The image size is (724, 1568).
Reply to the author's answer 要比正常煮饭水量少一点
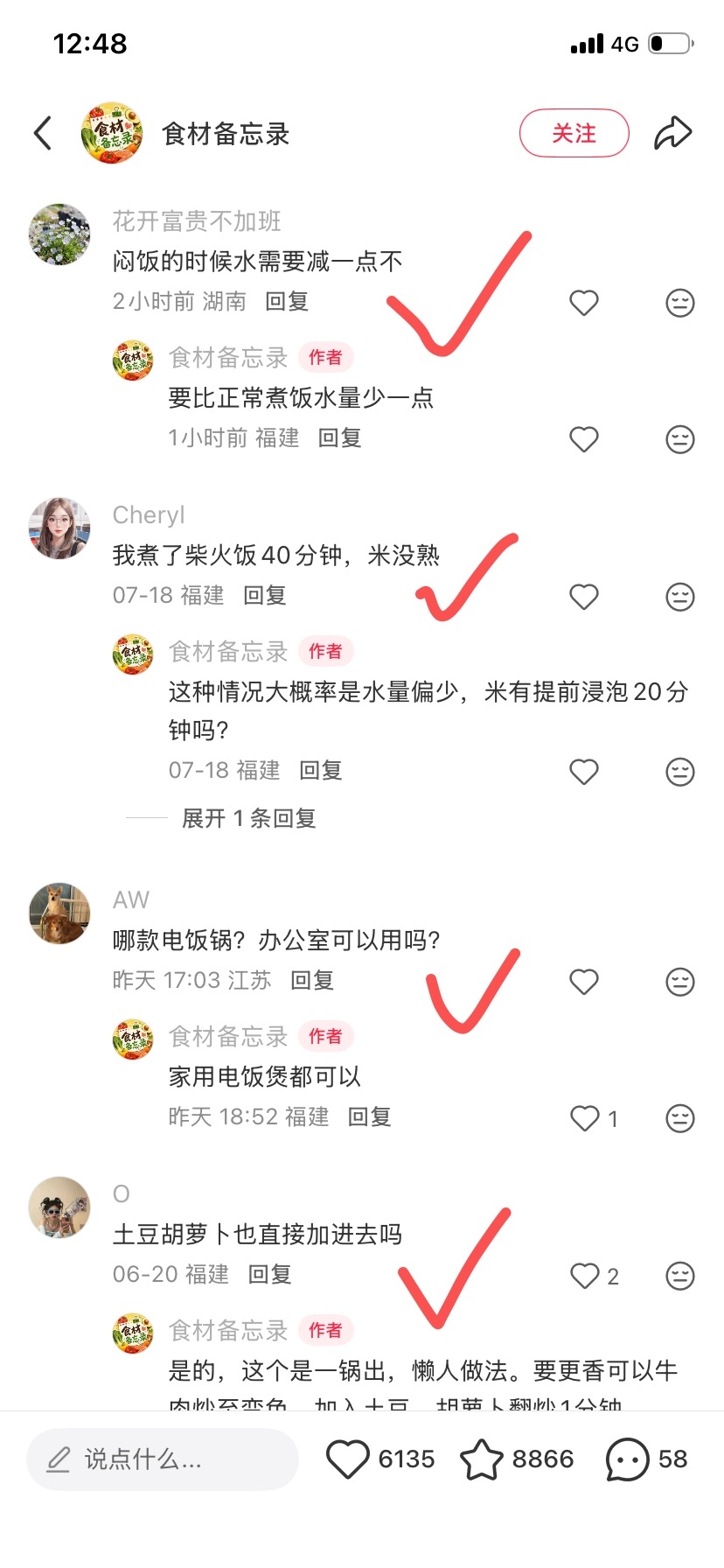(339, 437)
